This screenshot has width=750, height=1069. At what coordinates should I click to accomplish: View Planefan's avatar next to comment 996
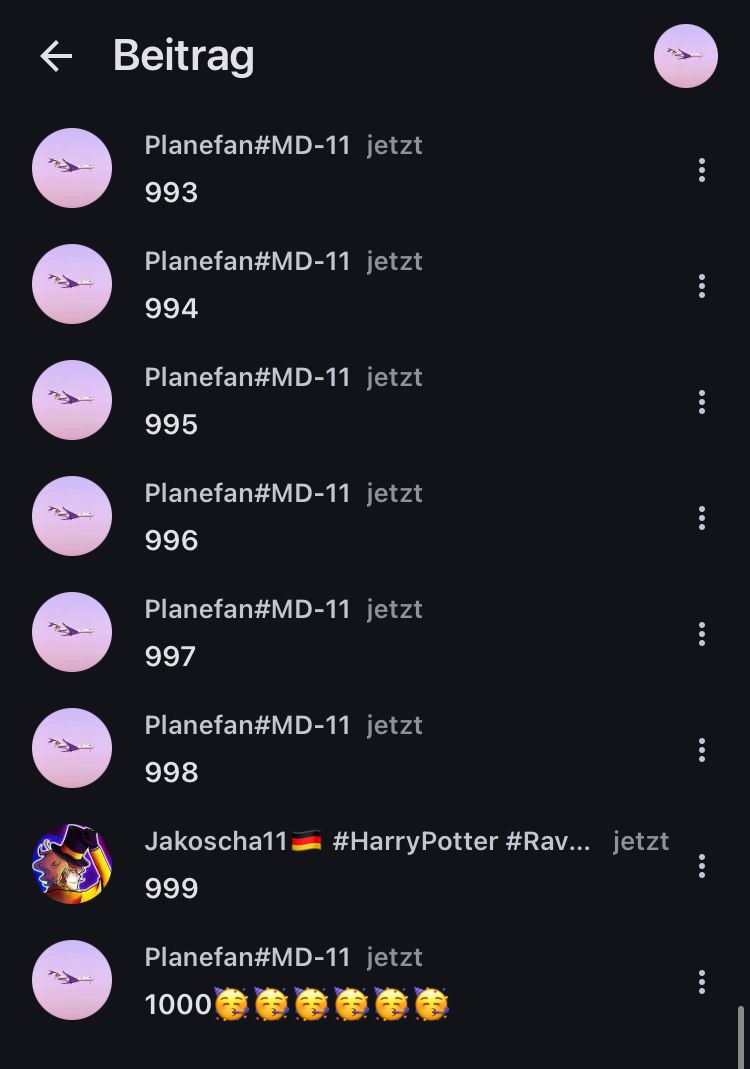tap(72, 516)
